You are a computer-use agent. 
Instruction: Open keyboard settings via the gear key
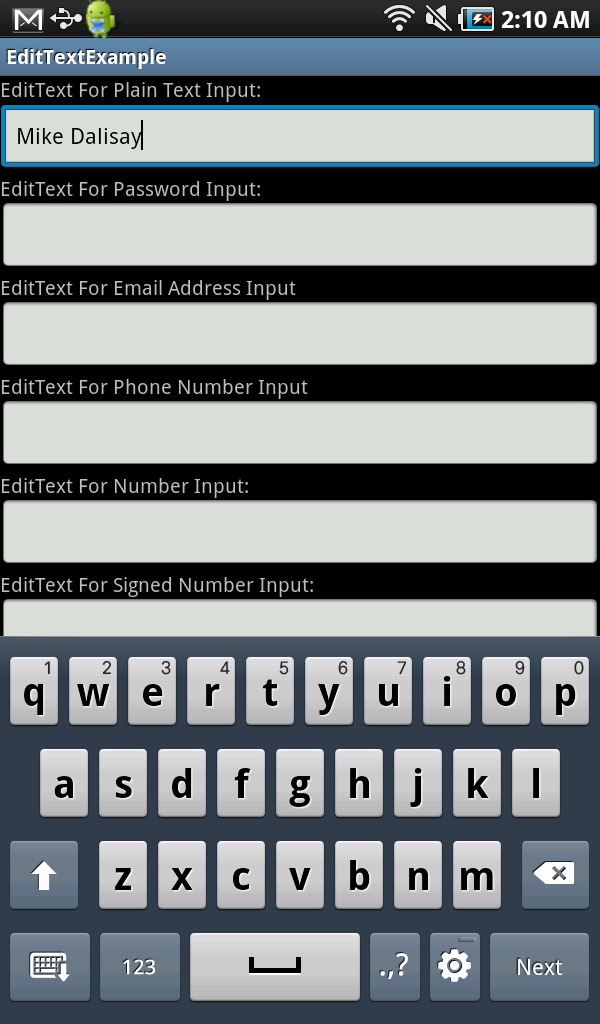[x=454, y=967]
